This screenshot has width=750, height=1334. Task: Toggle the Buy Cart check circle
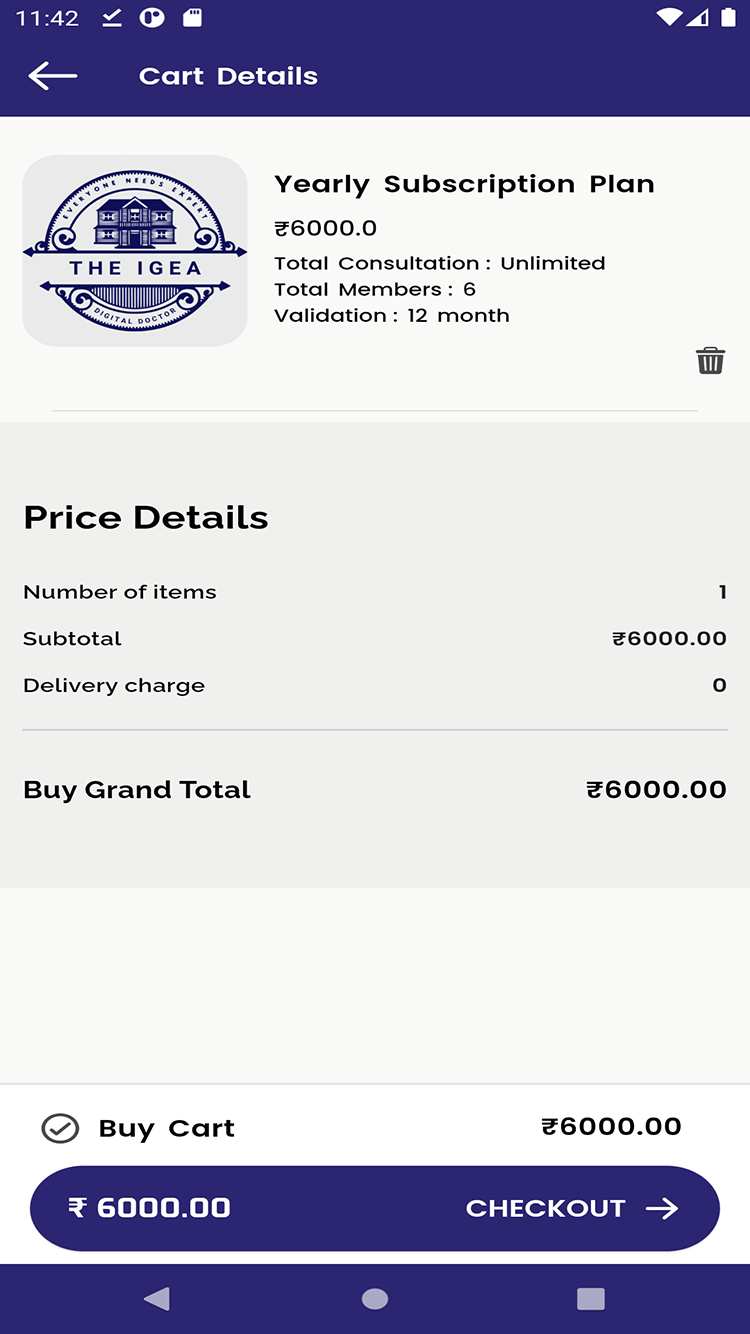[x=60, y=1128]
